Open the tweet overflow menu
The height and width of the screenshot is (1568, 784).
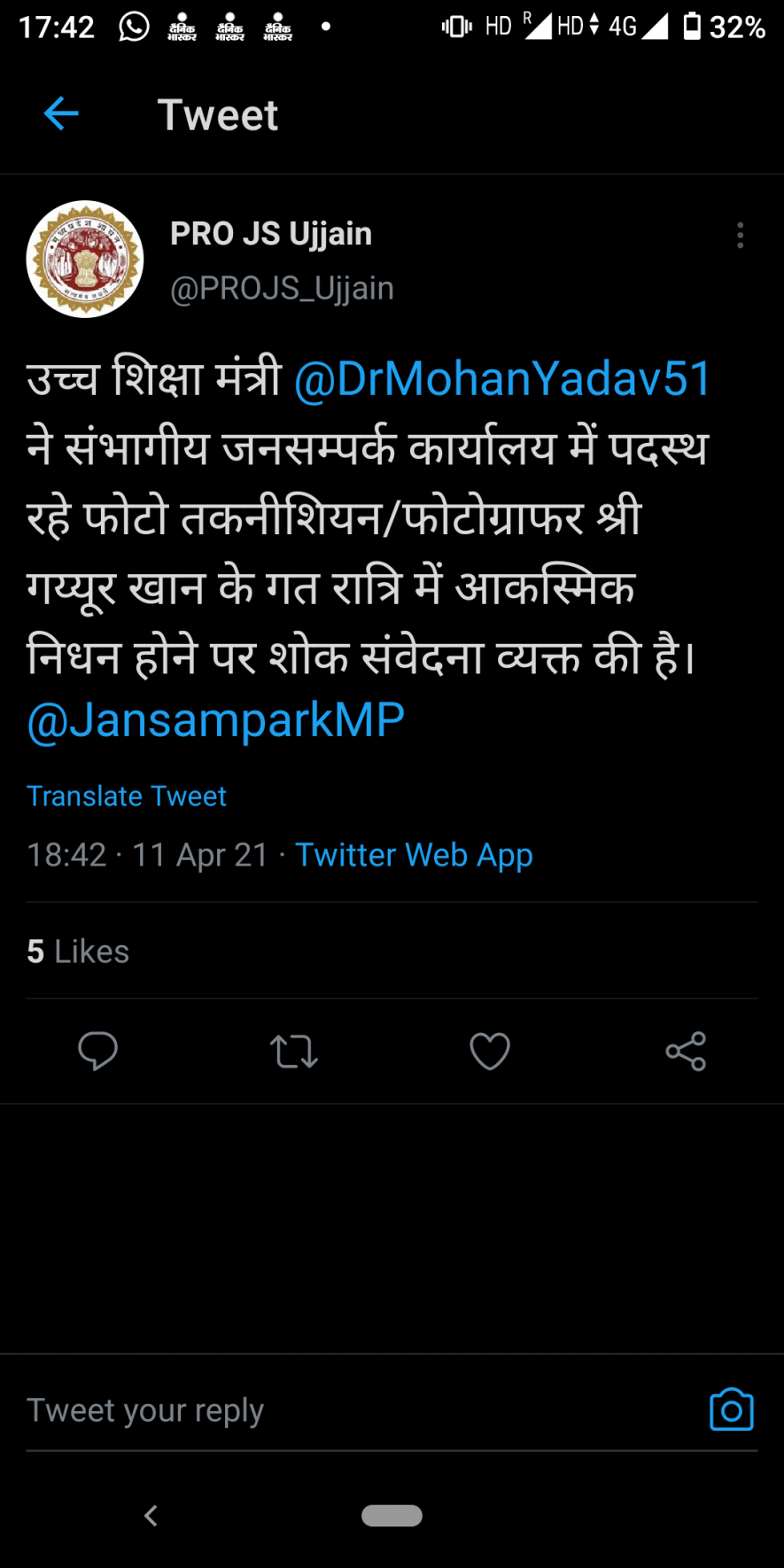pyautogui.click(x=740, y=236)
